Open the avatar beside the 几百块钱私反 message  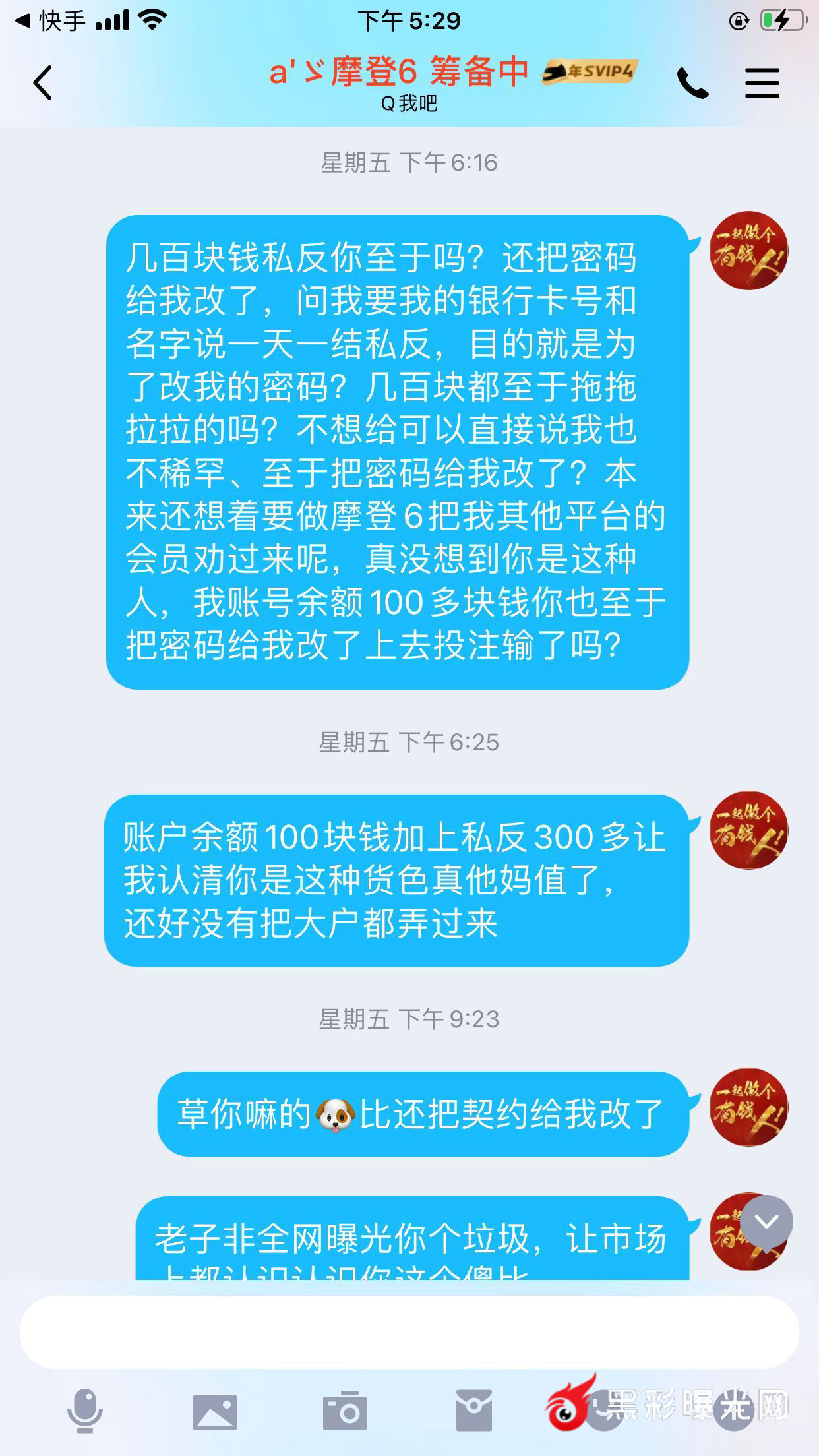click(x=748, y=251)
